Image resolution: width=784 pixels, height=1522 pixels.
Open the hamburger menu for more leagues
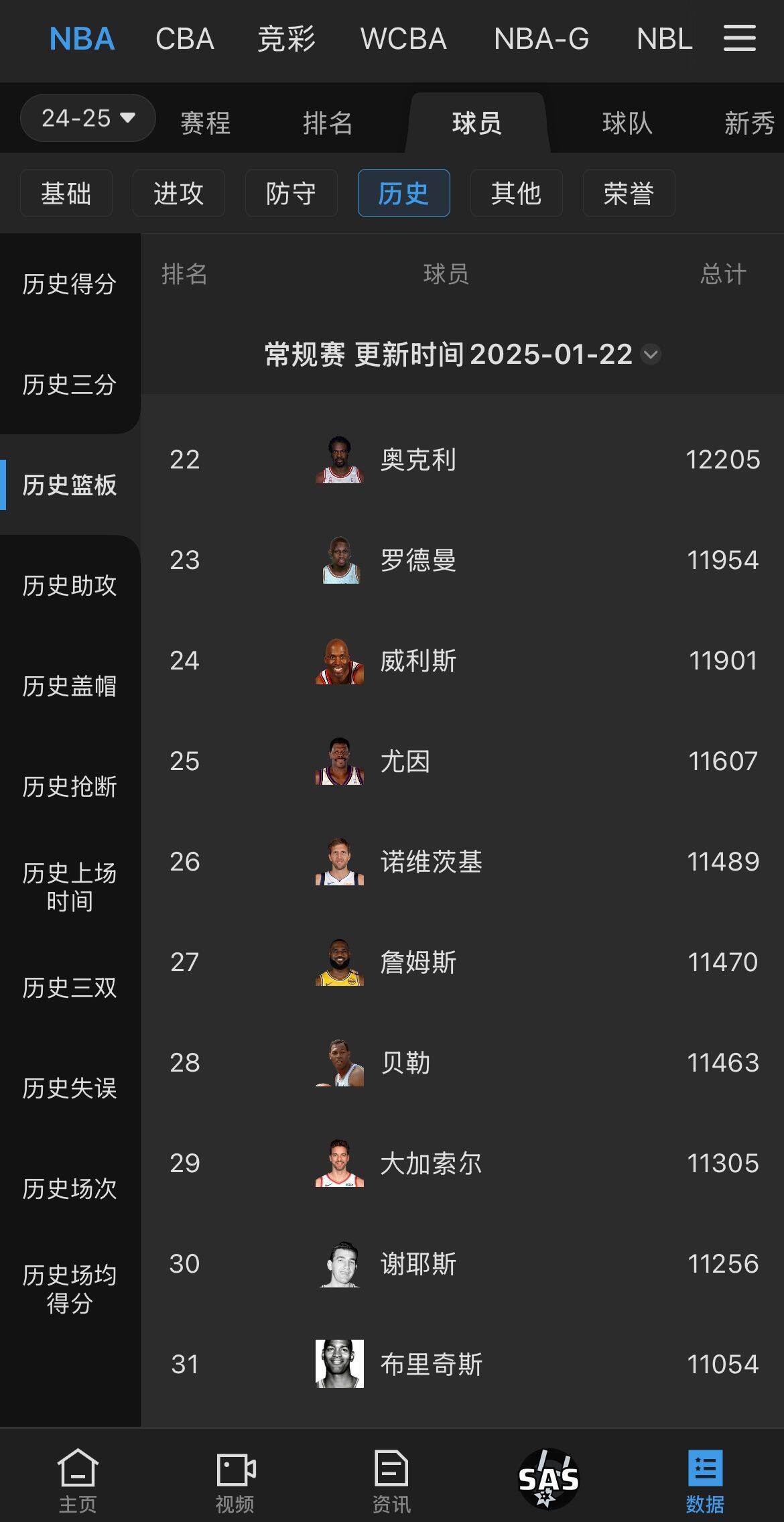739,38
